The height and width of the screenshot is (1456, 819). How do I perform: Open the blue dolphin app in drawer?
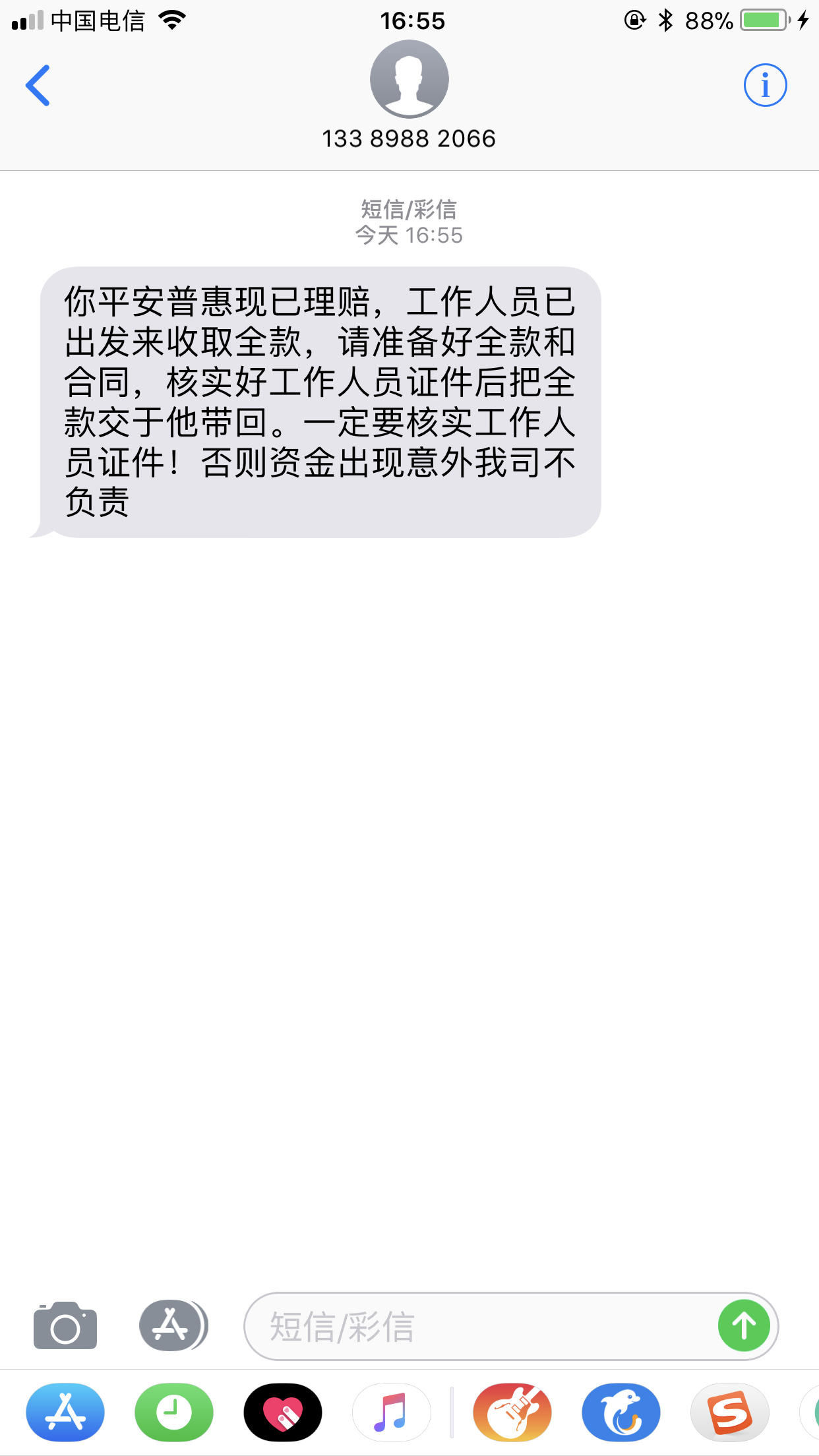(x=621, y=1412)
